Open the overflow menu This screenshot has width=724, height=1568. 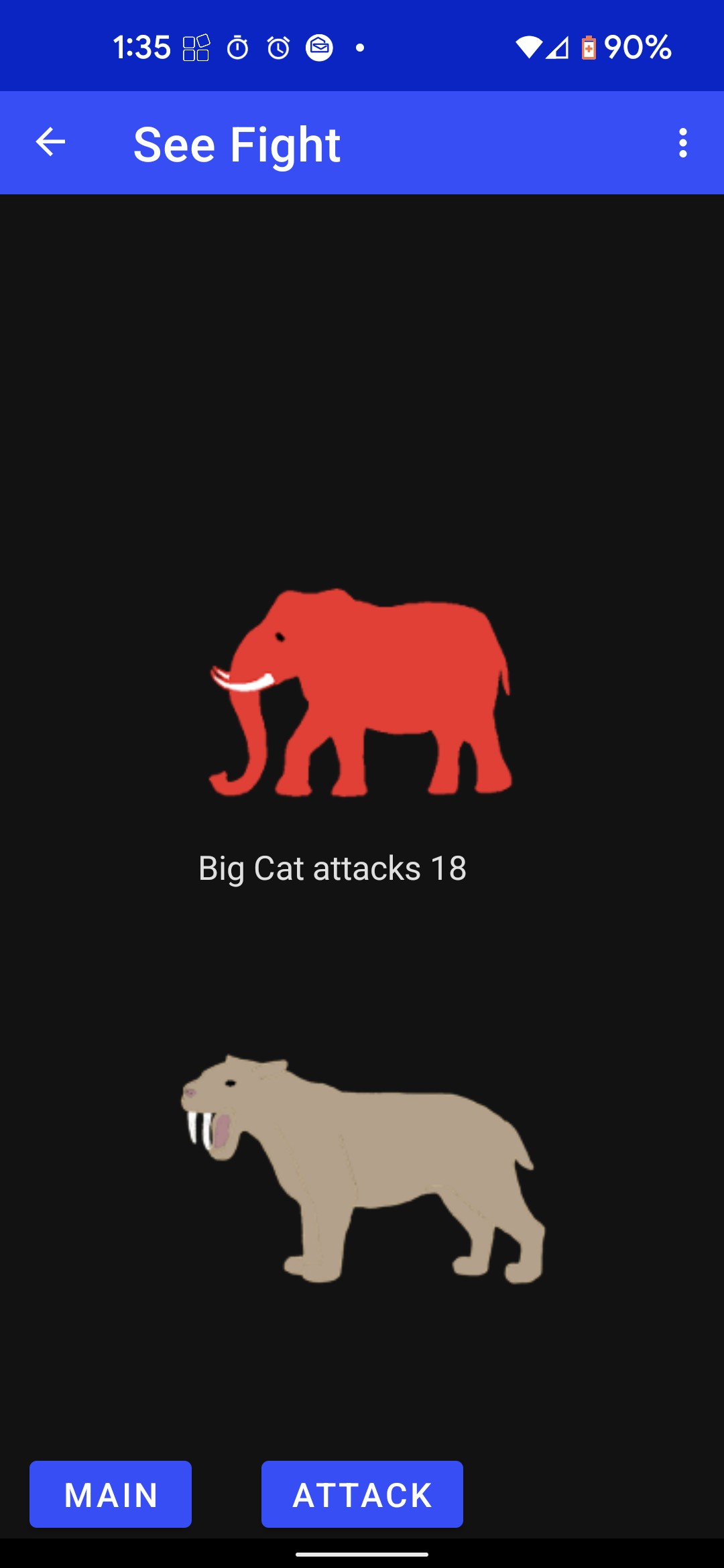pyautogui.click(x=682, y=143)
